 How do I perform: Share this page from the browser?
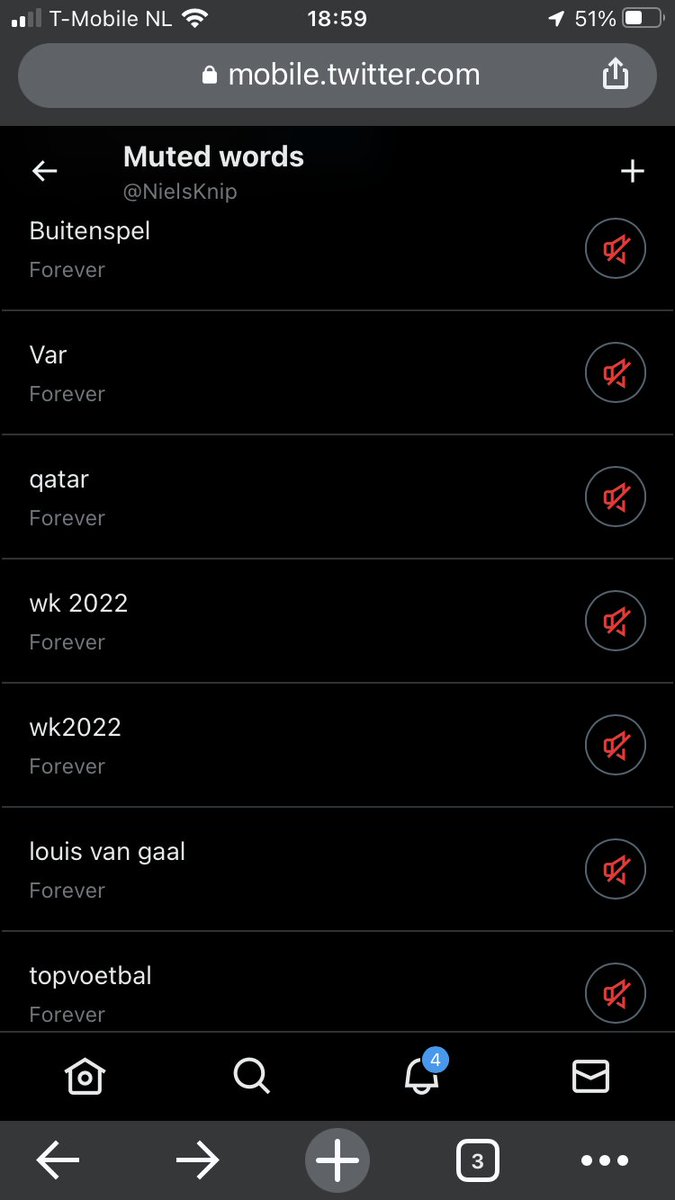pos(616,73)
